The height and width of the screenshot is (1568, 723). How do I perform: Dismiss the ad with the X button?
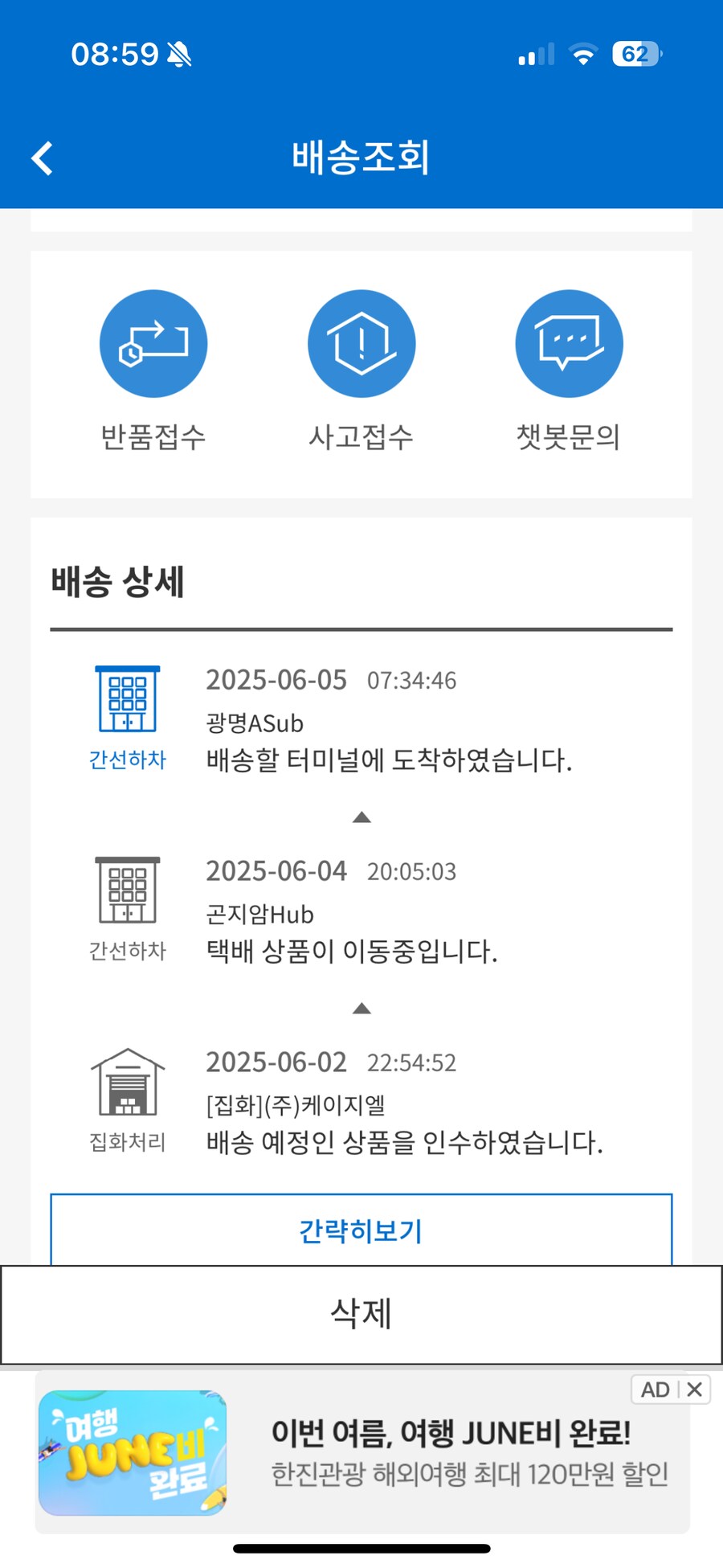[694, 1390]
